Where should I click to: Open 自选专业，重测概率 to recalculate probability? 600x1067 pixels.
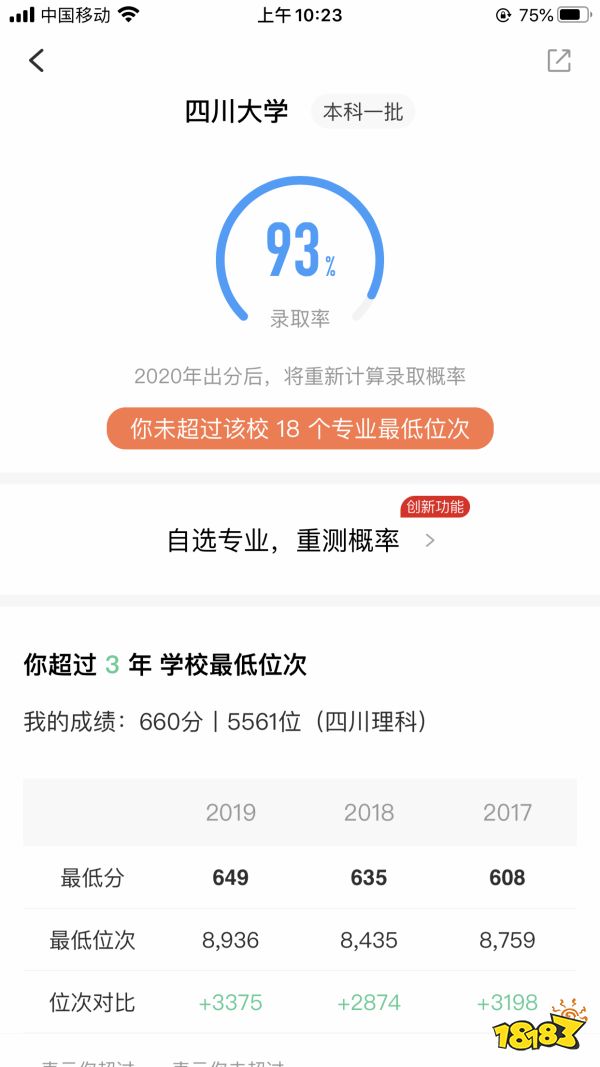coord(300,541)
